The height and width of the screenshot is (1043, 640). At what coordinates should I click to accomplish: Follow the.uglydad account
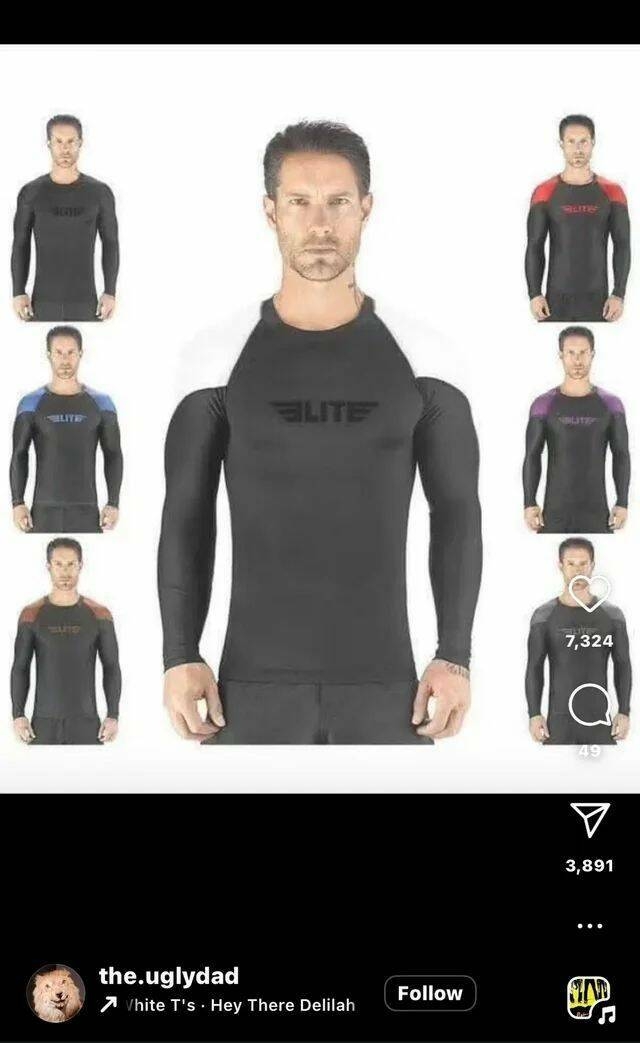coord(429,993)
